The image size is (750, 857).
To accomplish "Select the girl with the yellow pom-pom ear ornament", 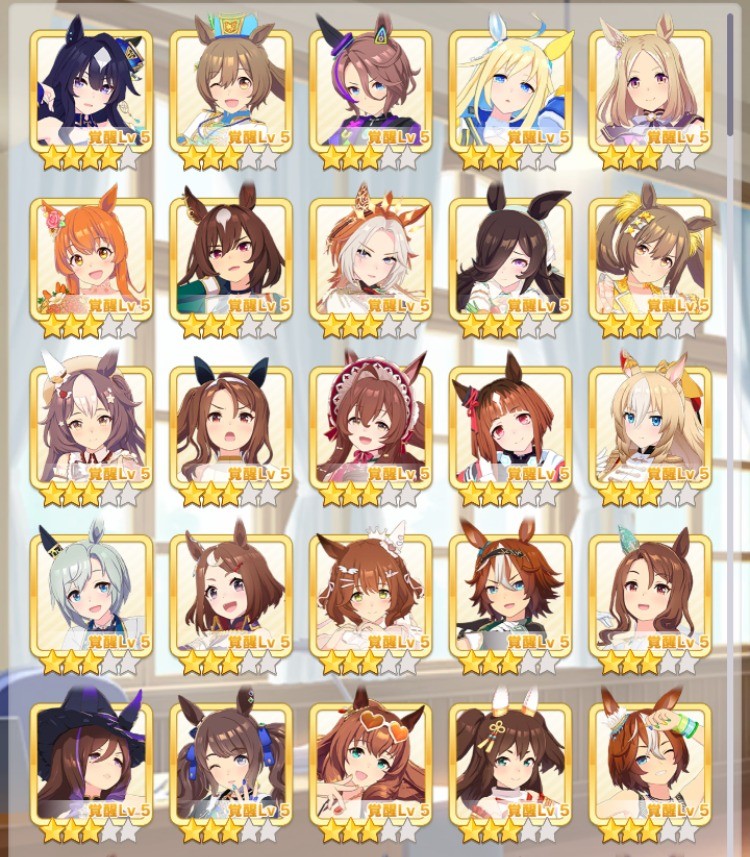I will (x=651, y=258).
